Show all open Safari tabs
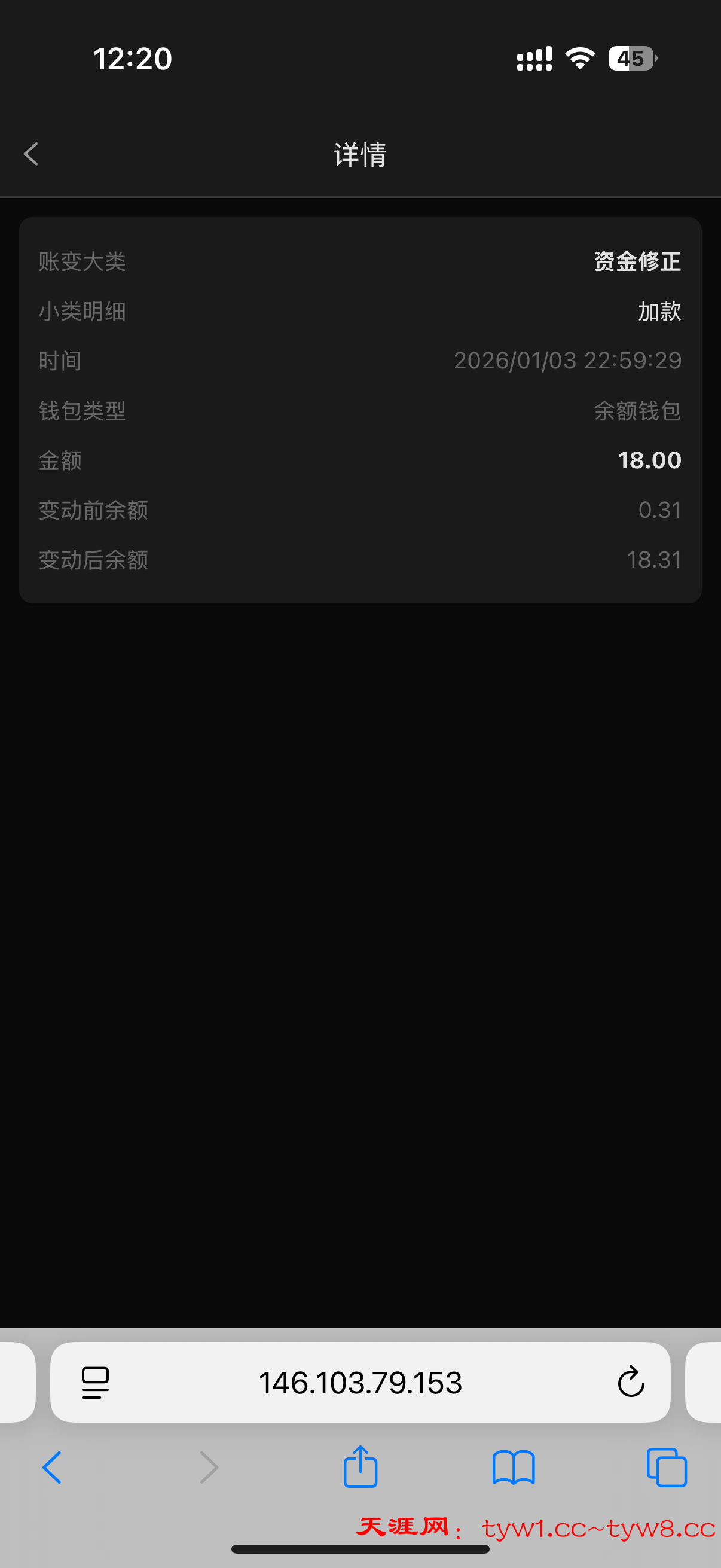 [667, 1468]
